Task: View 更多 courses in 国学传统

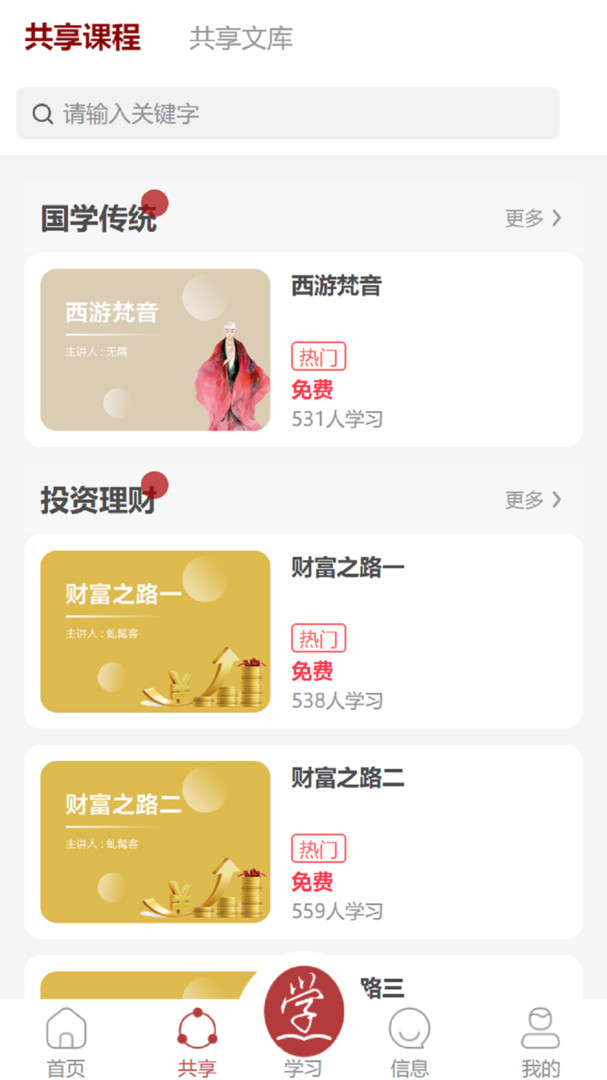Action: coord(533,218)
